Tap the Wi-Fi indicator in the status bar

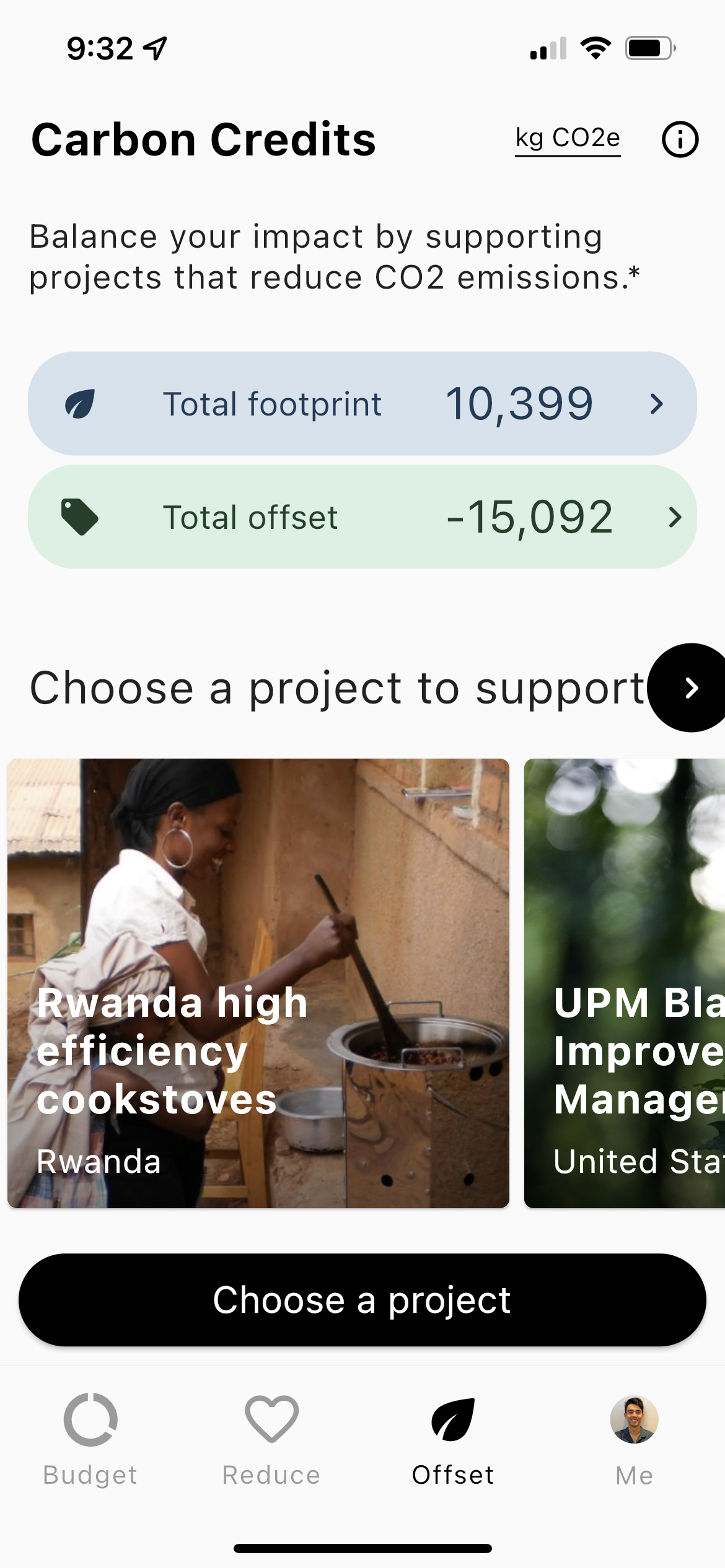pos(595,47)
